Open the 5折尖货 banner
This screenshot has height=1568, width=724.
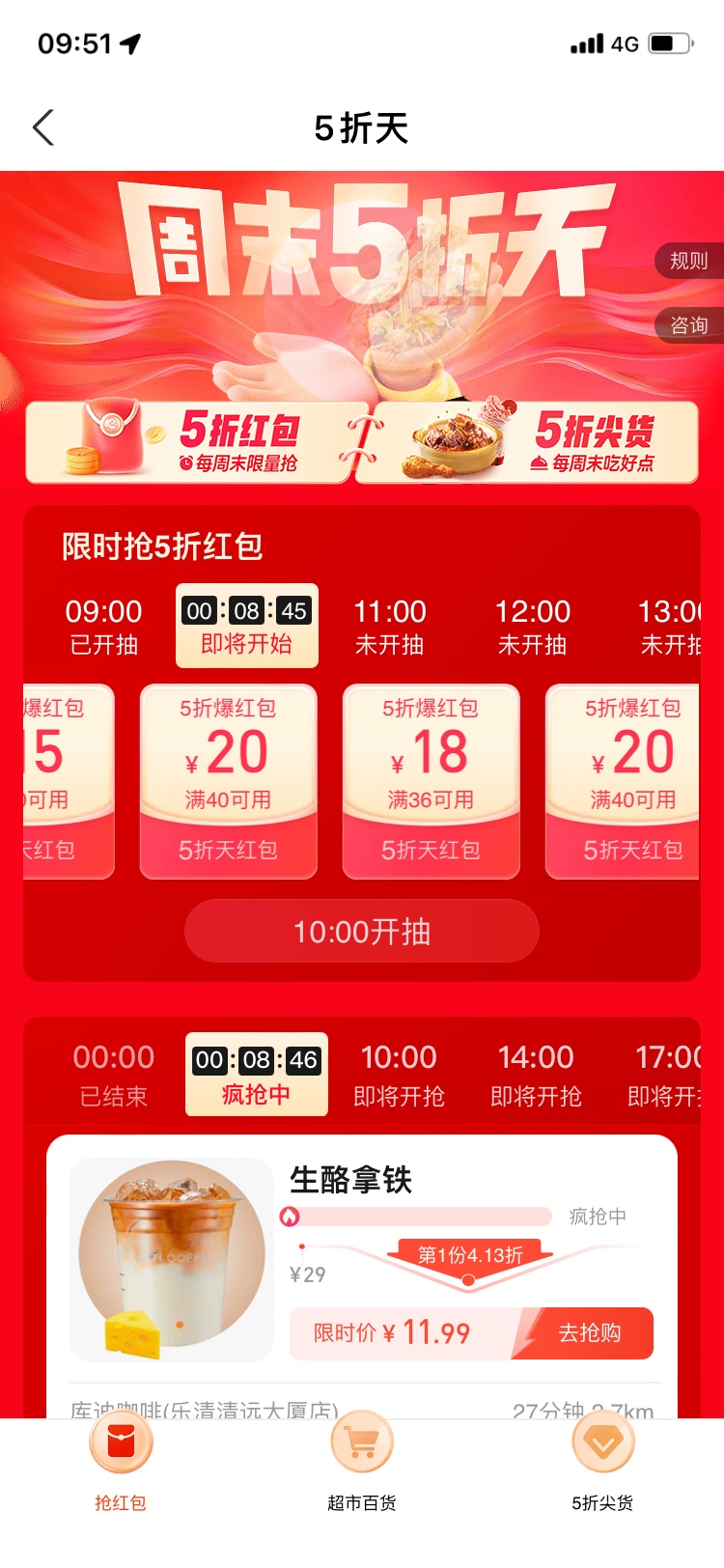click(536, 442)
